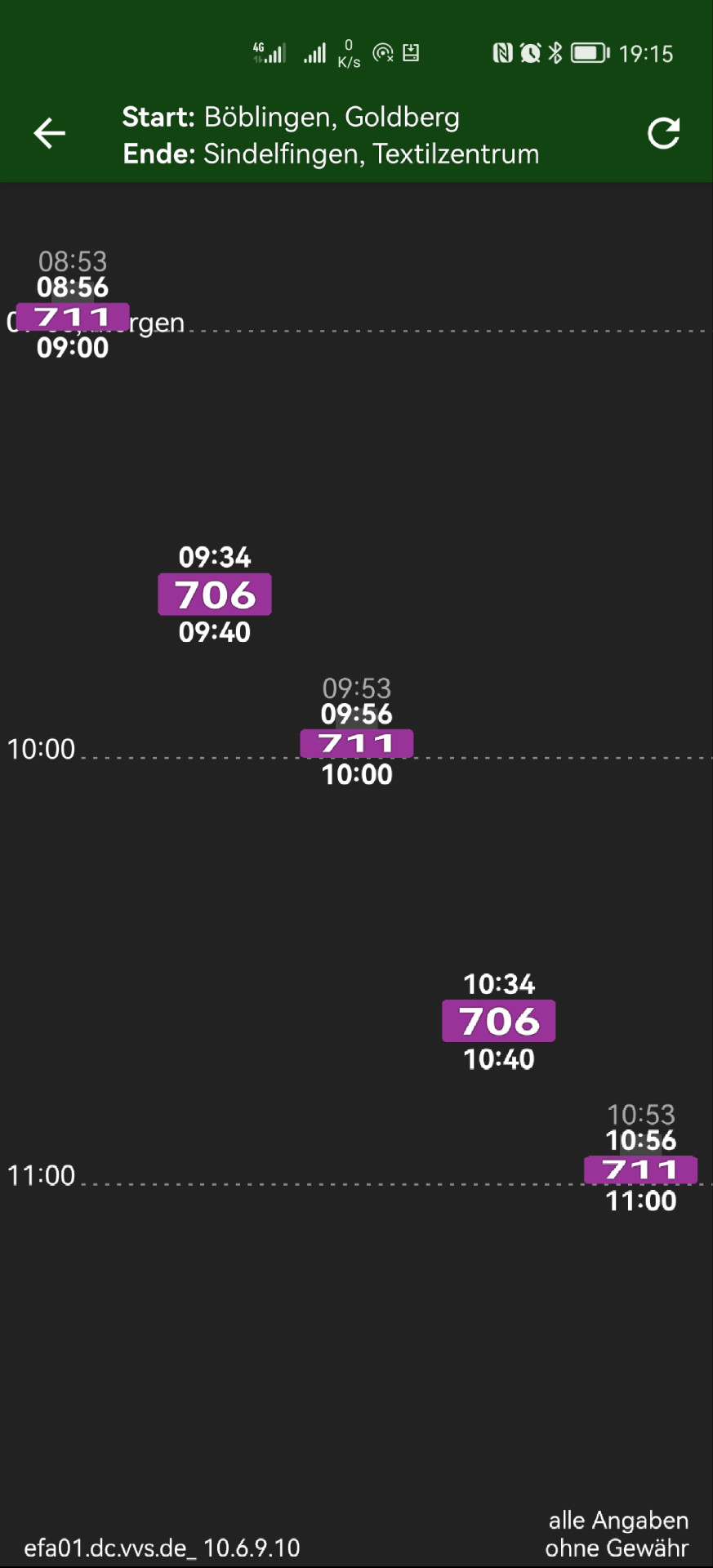Select the 711 connection leaving 09:56
The height and width of the screenshot is (1568, 713).
357,743
